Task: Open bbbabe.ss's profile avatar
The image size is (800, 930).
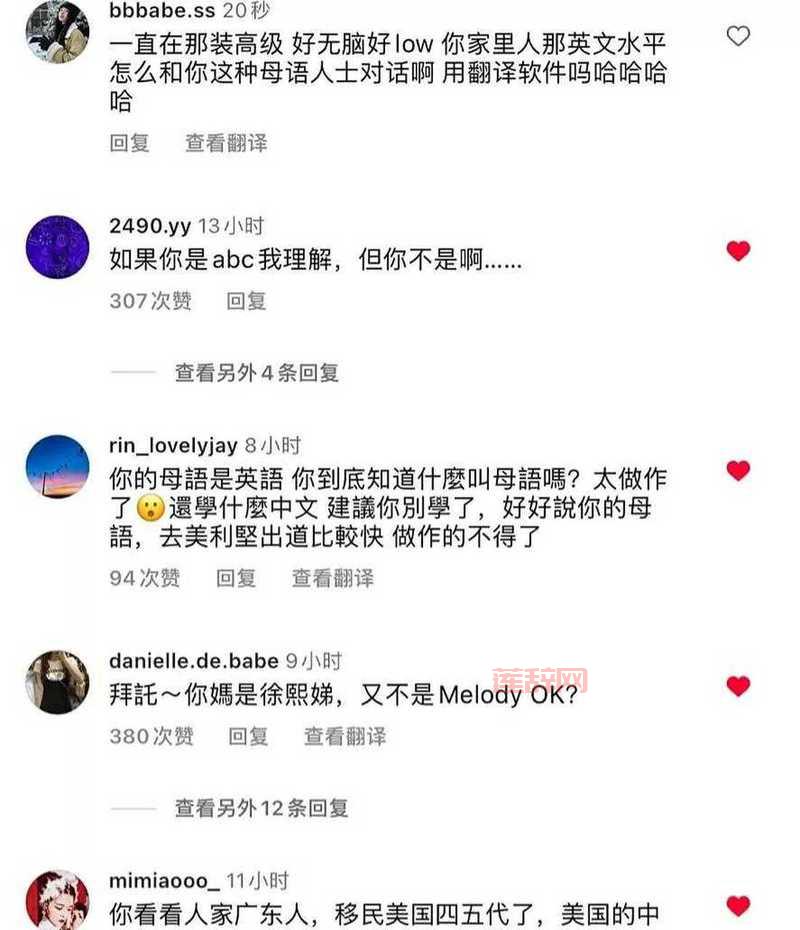Action: [x=57, y=30]
